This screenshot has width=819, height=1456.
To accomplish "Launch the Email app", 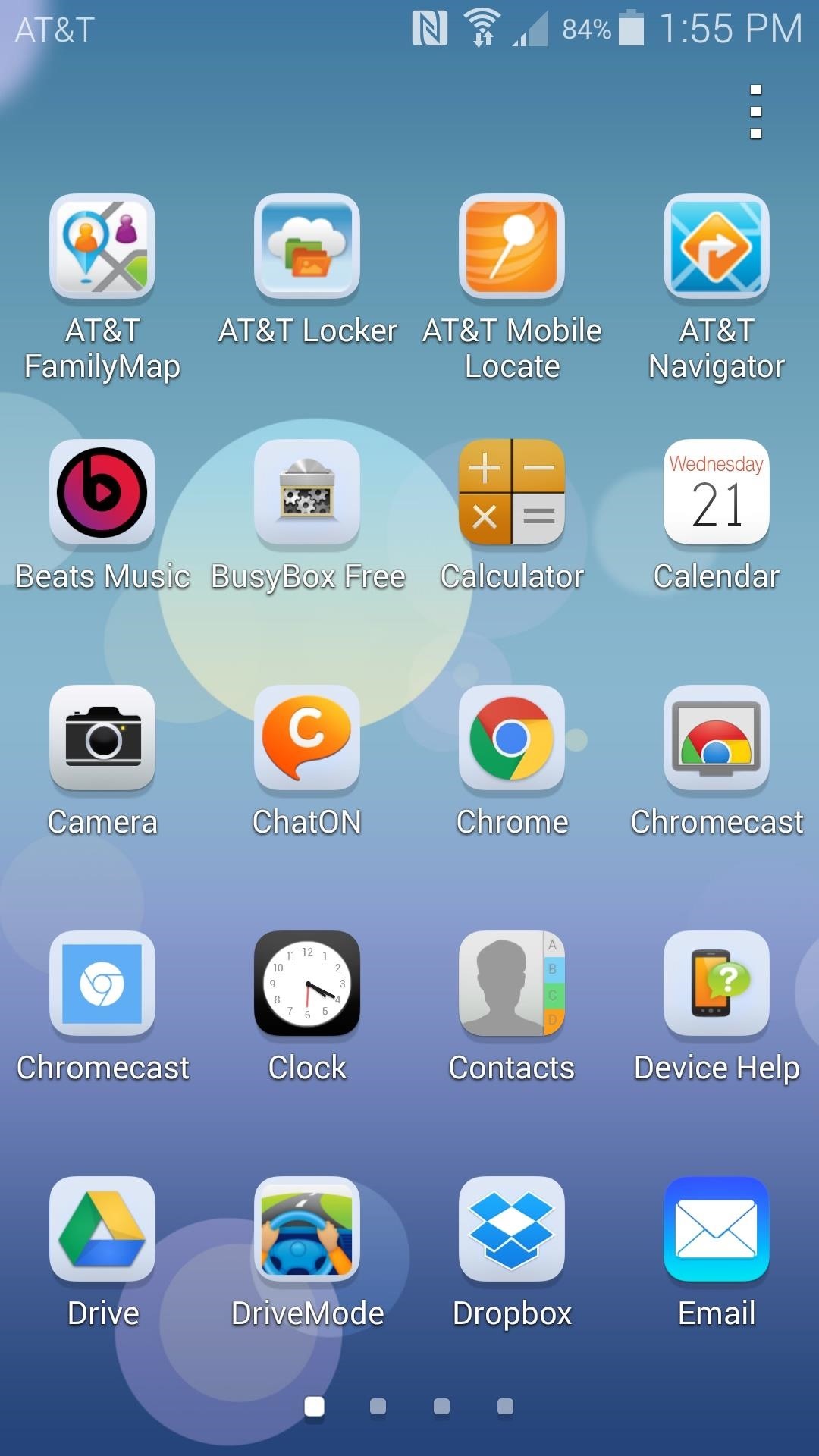I will pos(717,1230).
